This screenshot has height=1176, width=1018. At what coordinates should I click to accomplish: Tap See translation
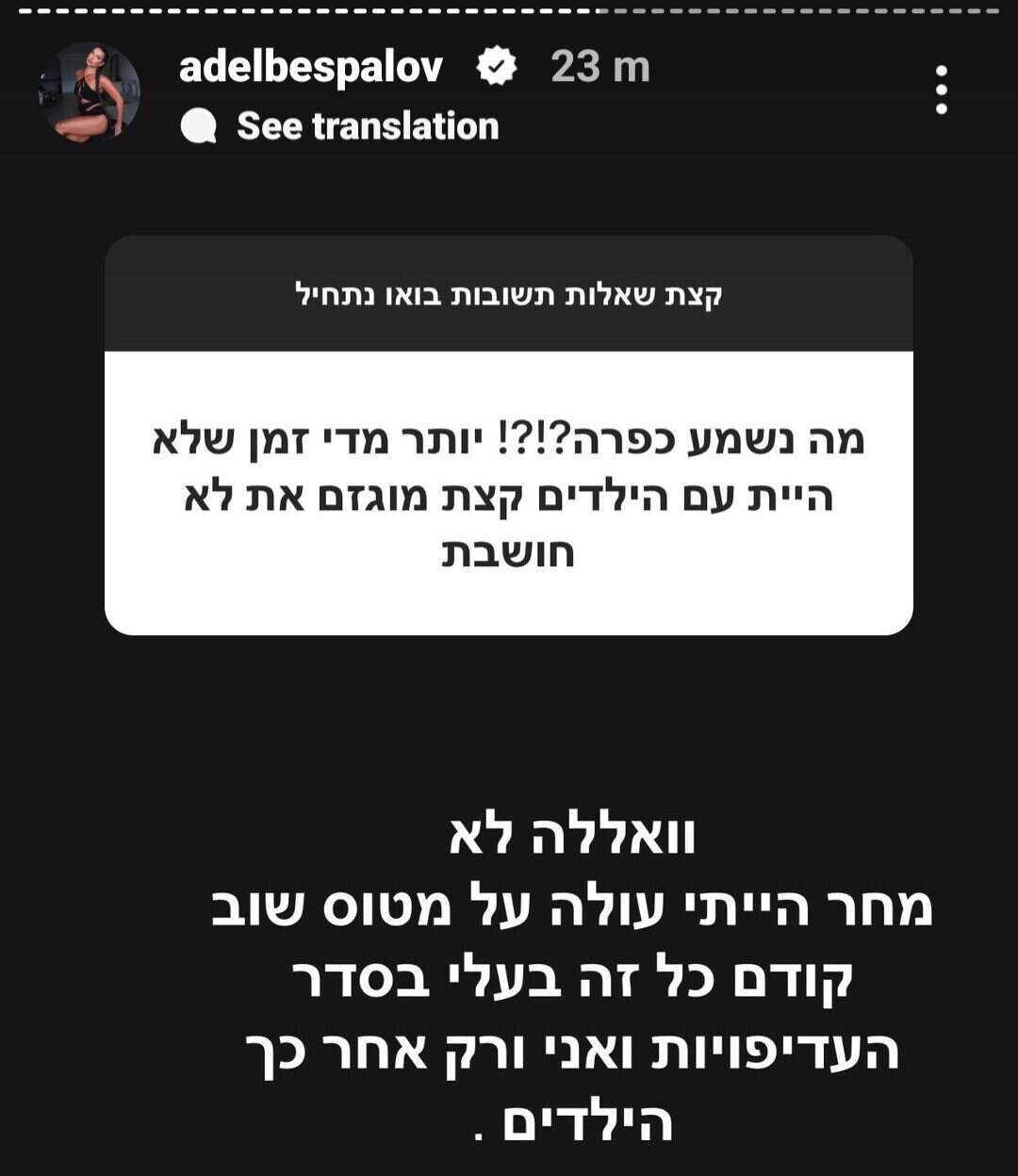(367, 126)
